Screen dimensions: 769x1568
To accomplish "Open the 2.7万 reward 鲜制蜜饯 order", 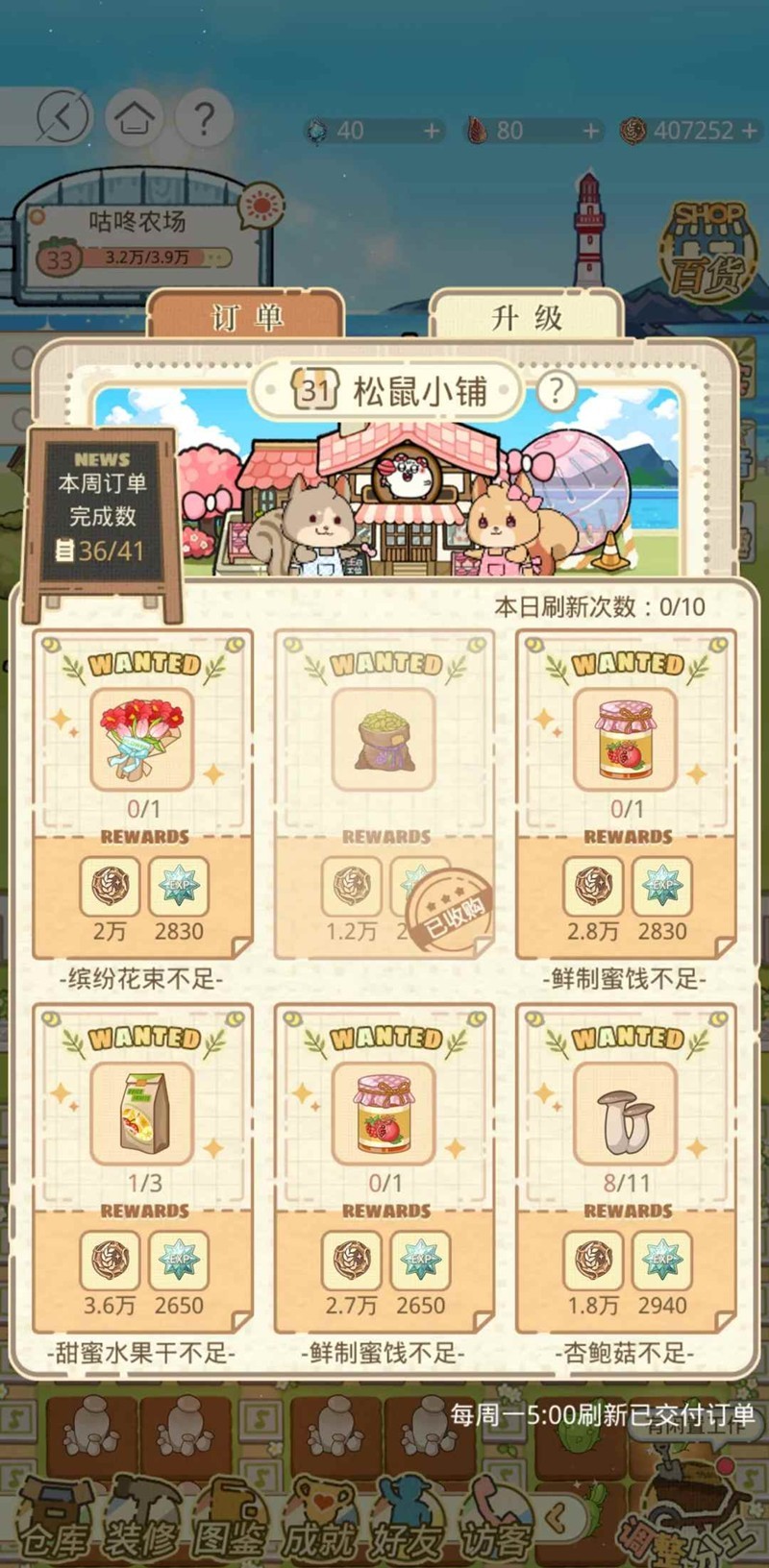I will [x=384, y=1167].
